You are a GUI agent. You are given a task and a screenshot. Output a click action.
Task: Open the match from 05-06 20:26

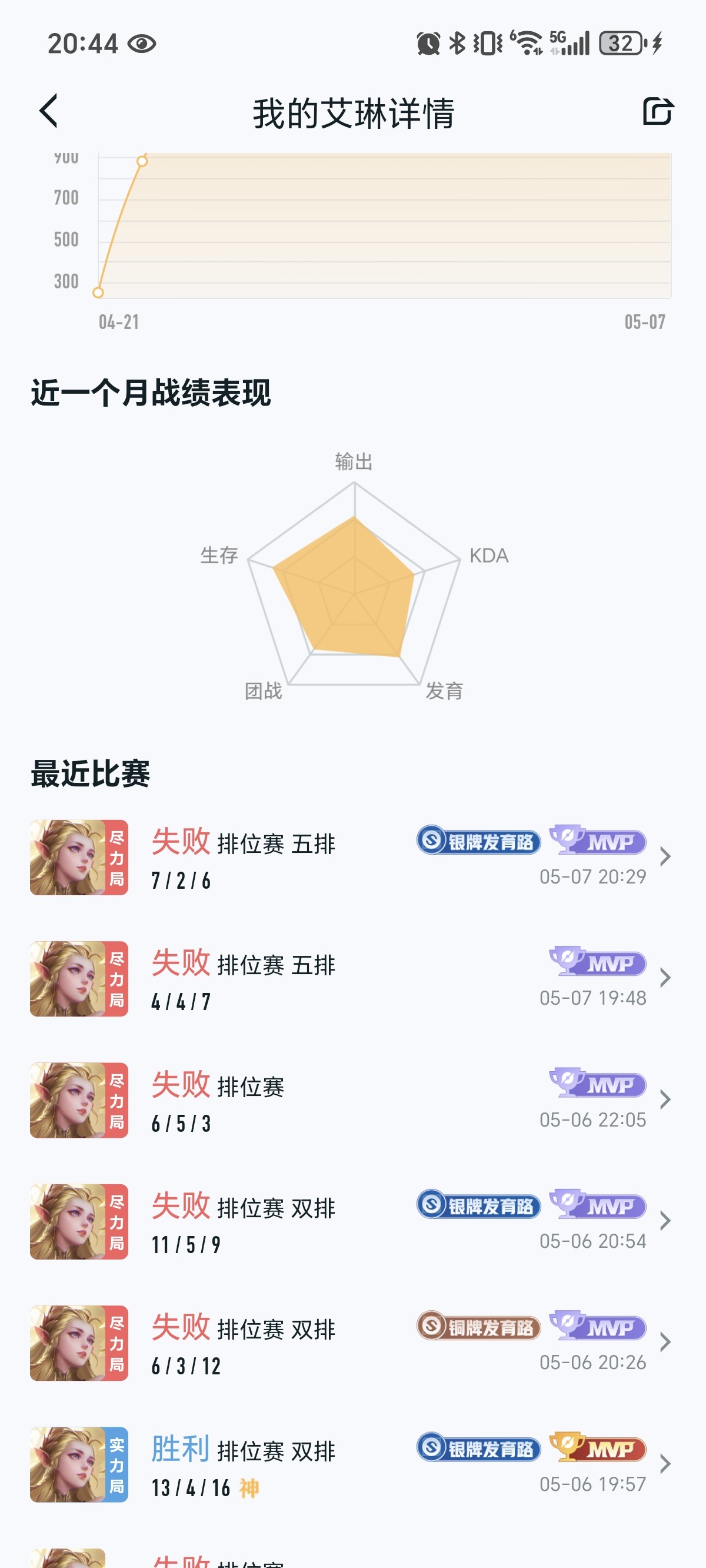click(353, 1343)
